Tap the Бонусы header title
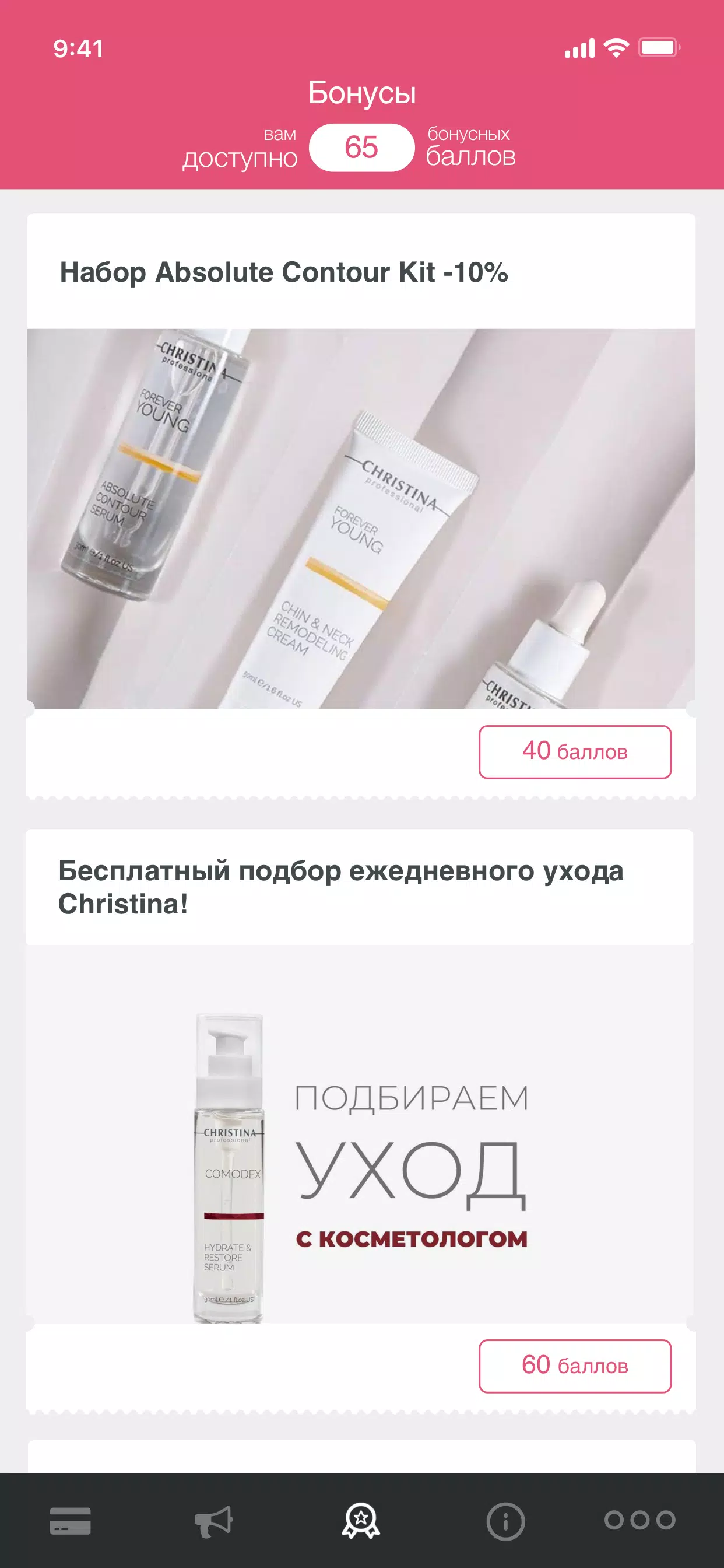The image size is (724, 1568). point(362,93)
